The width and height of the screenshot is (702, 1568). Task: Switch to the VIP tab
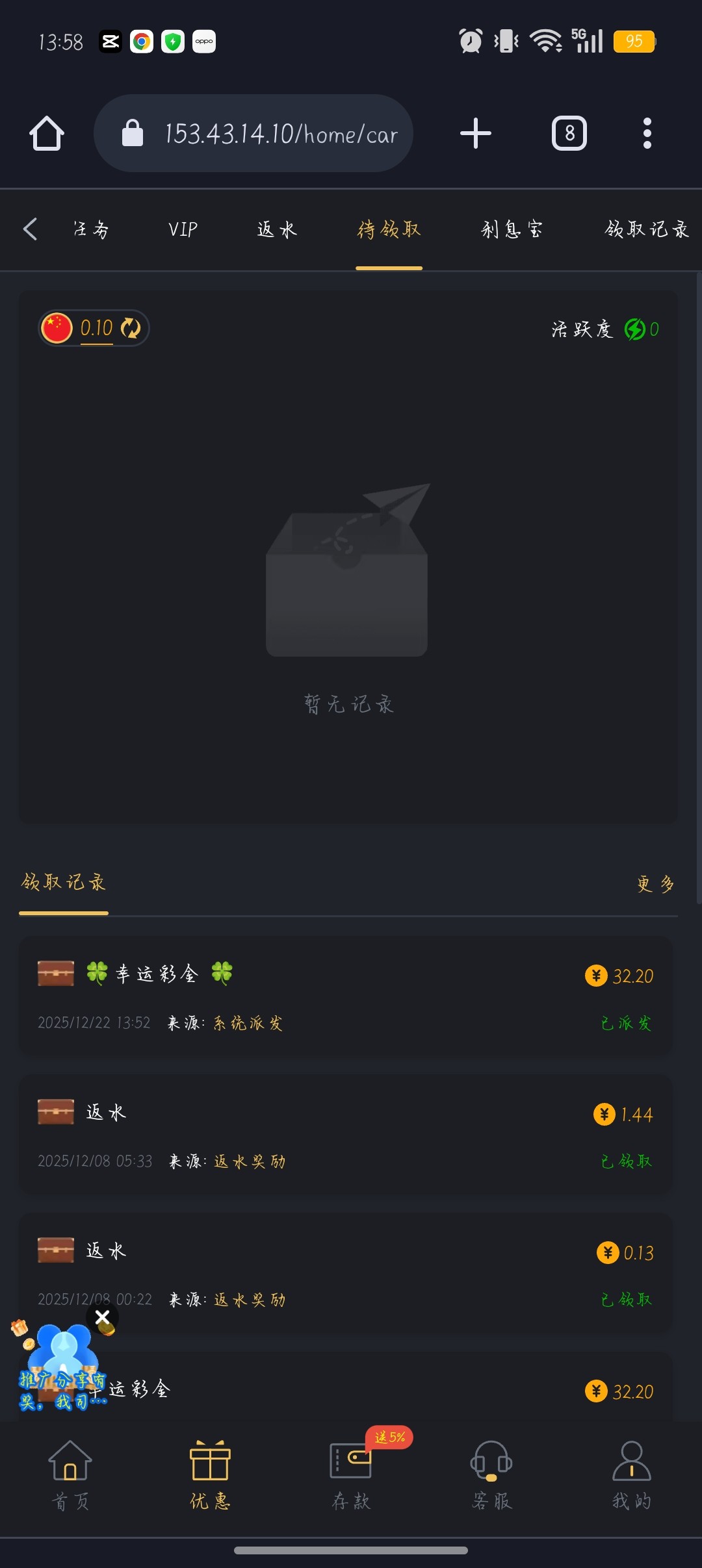tap(183, 229)
